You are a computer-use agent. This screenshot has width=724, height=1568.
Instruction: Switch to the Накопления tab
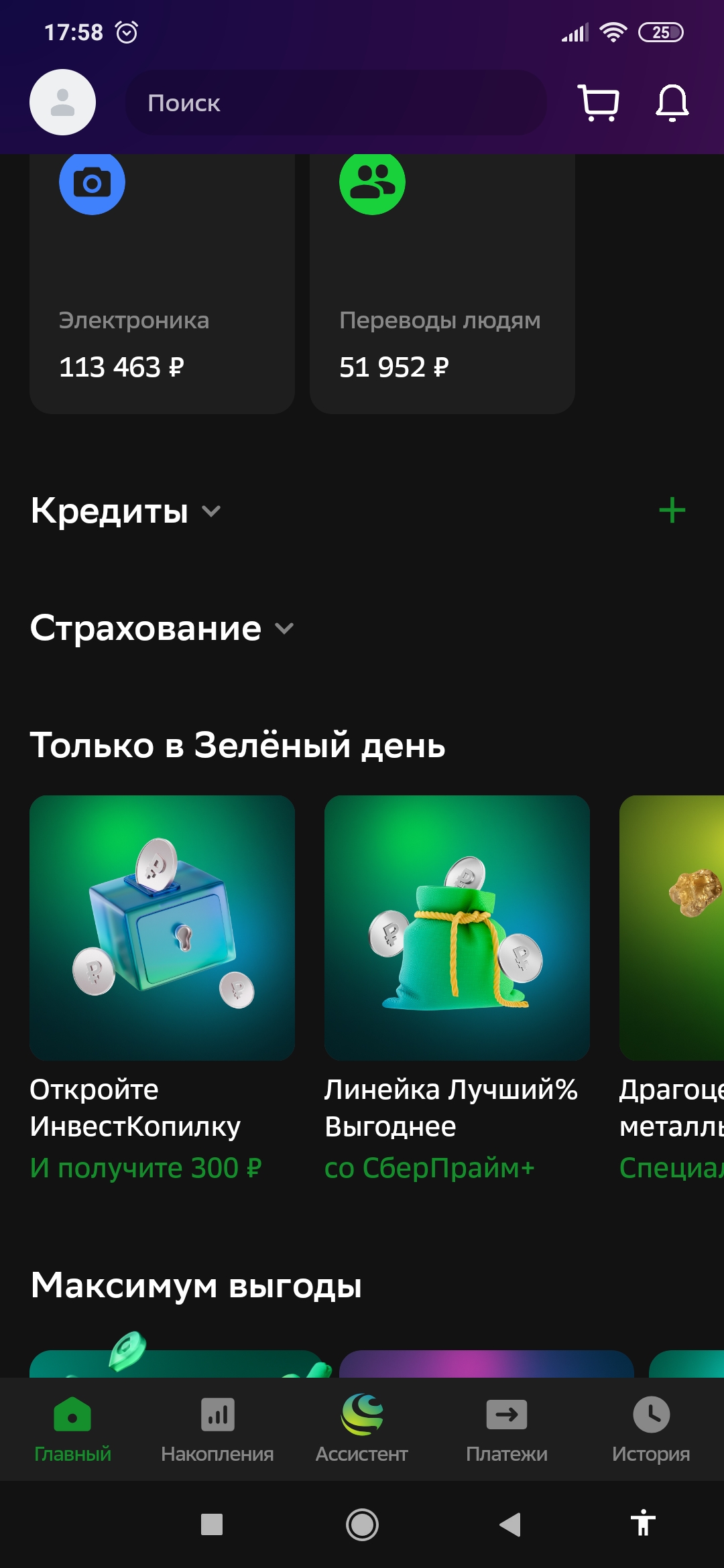point(217,1429)
